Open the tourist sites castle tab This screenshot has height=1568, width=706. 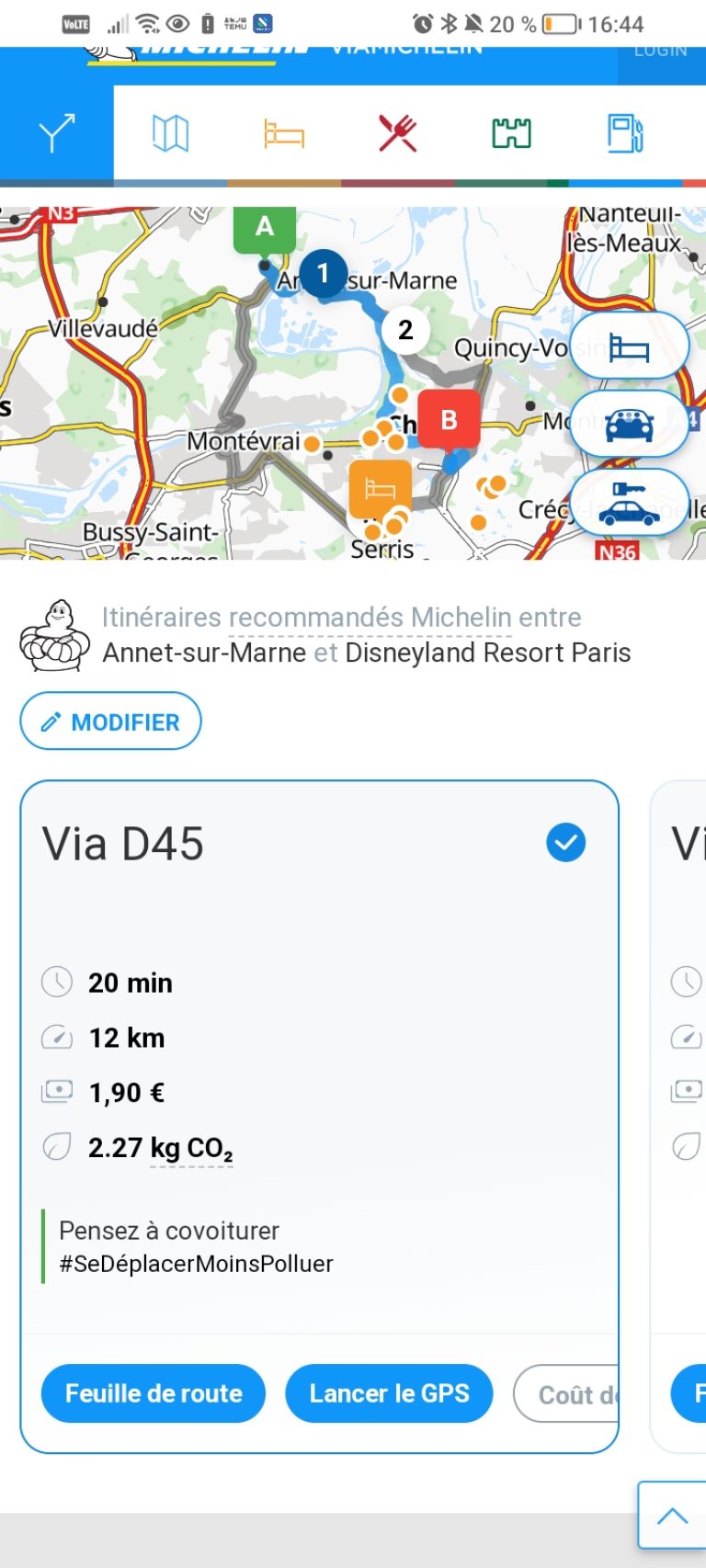pos(511,133)
